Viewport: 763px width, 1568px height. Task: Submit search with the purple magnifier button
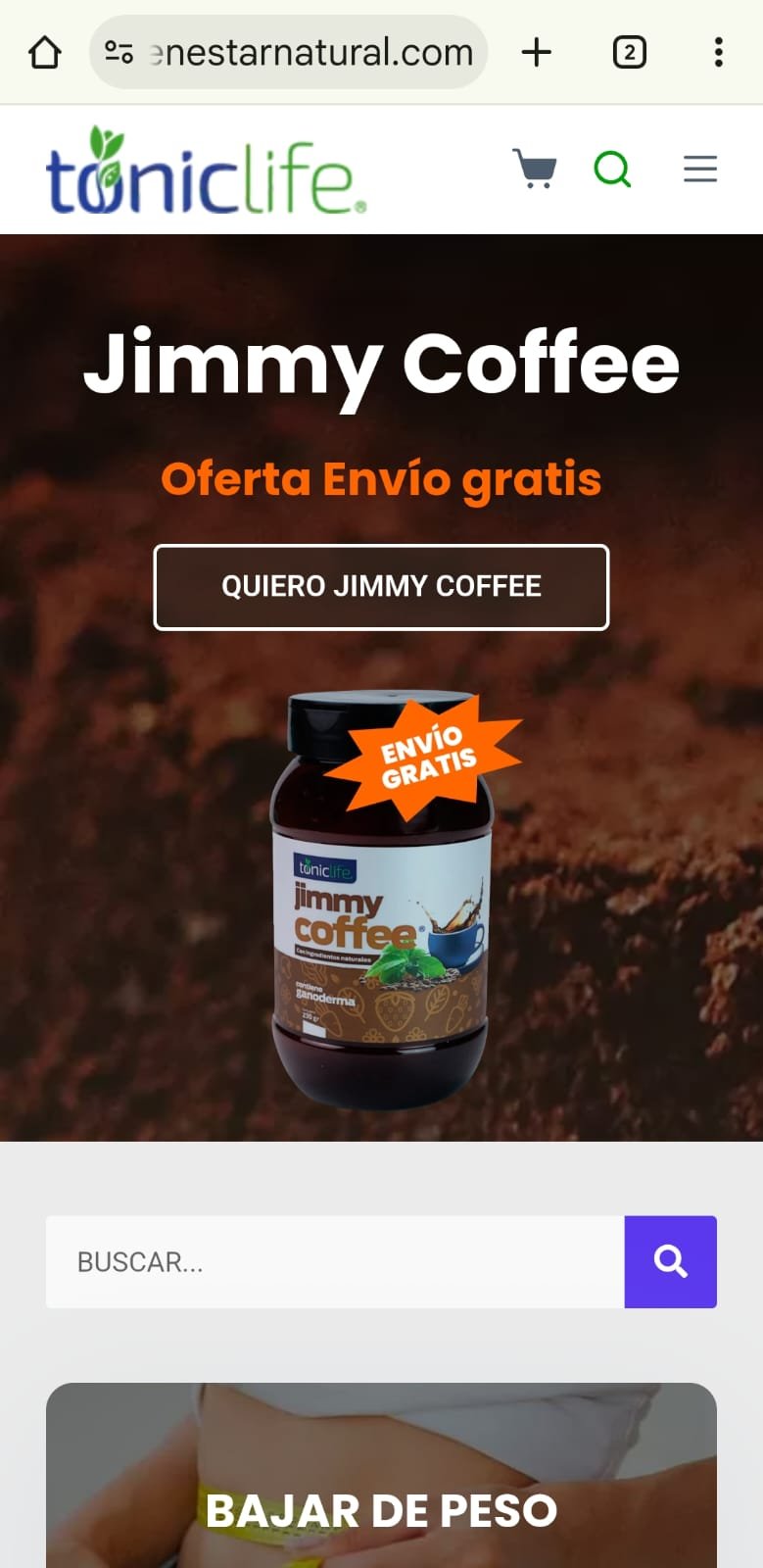pyautogui.click(x=670, y=1261)
